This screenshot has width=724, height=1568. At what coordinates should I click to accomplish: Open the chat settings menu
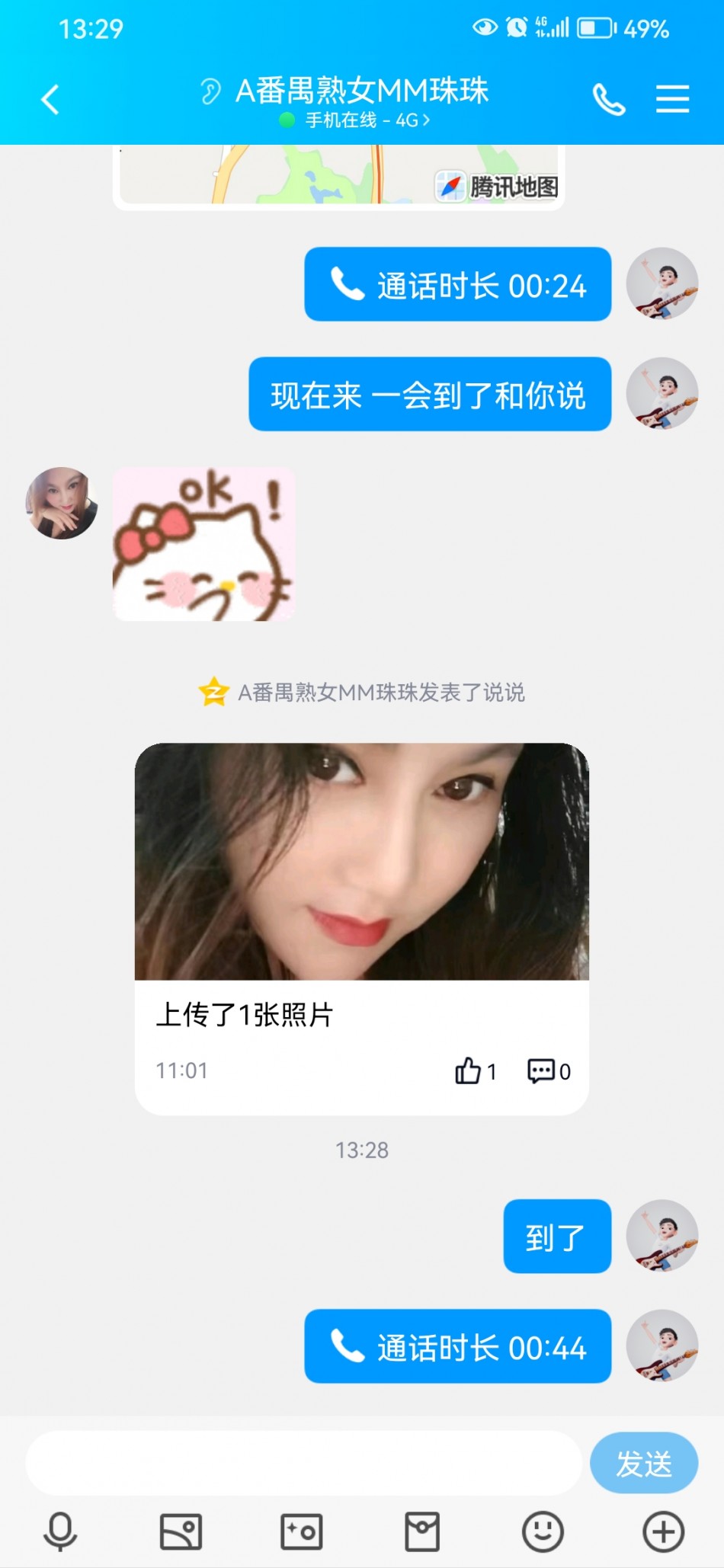pos(672,100)
